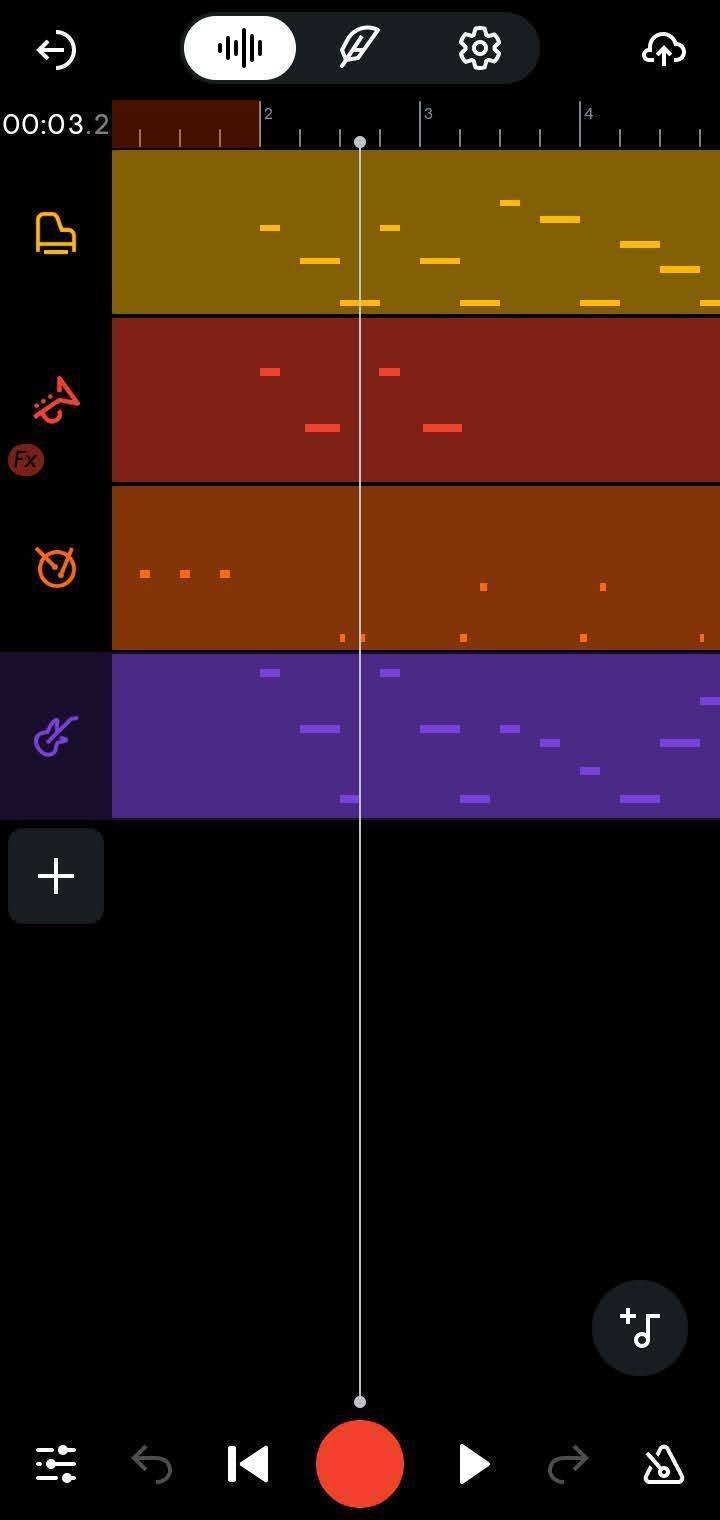Add a new track with the plus button
Viewport: 720px width, 1520px height.
(x=56, y=876)
